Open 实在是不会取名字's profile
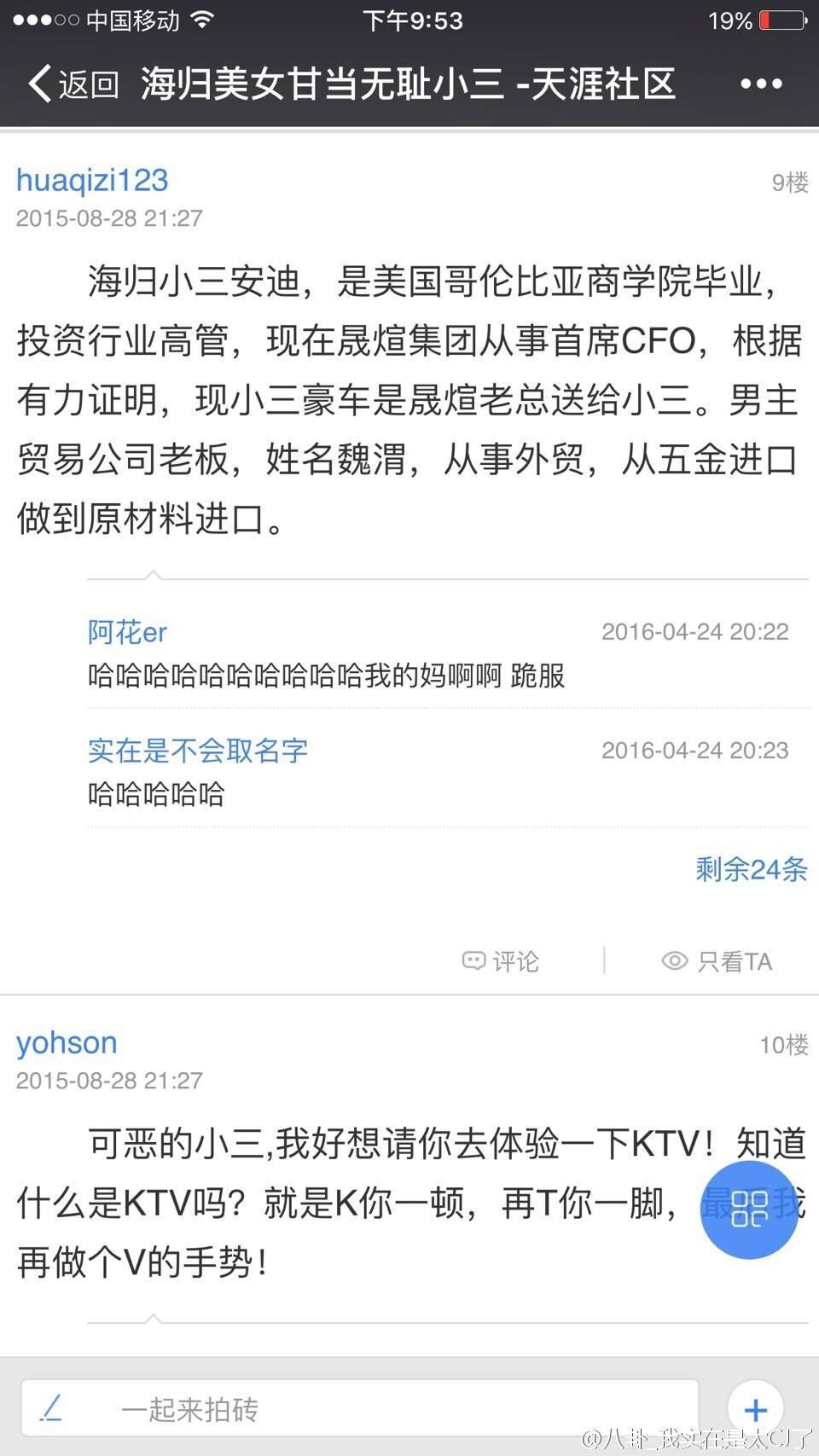The width and height of the screenshot is (819, 1456). coord(197,751)
